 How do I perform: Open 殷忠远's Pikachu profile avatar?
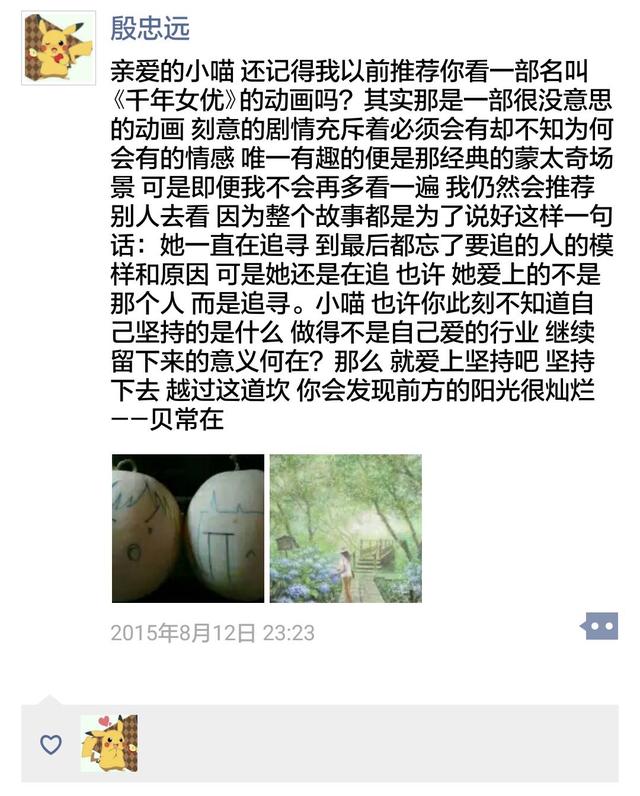coord(59,47)
